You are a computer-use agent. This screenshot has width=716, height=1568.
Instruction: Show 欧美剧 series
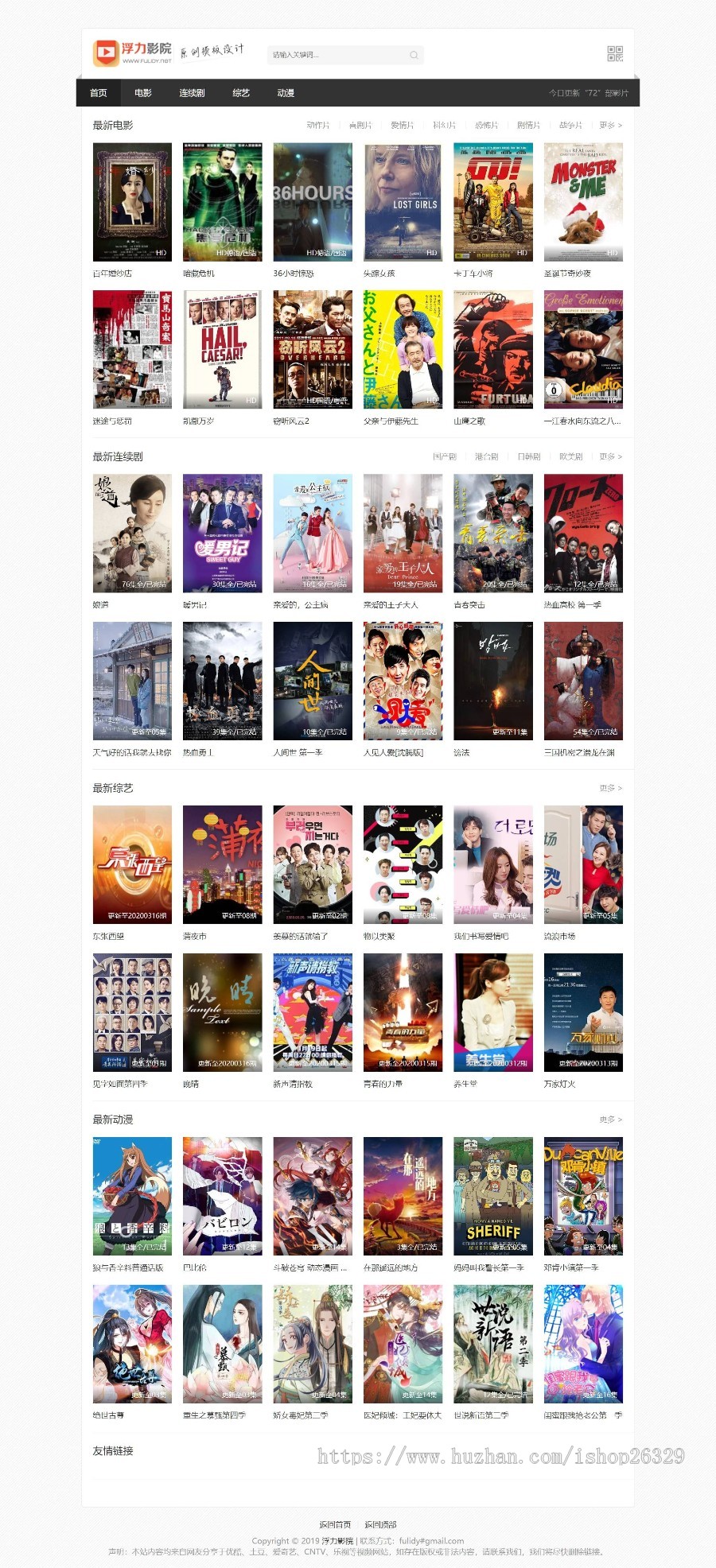pyautogui.click(x=570, y=457)
